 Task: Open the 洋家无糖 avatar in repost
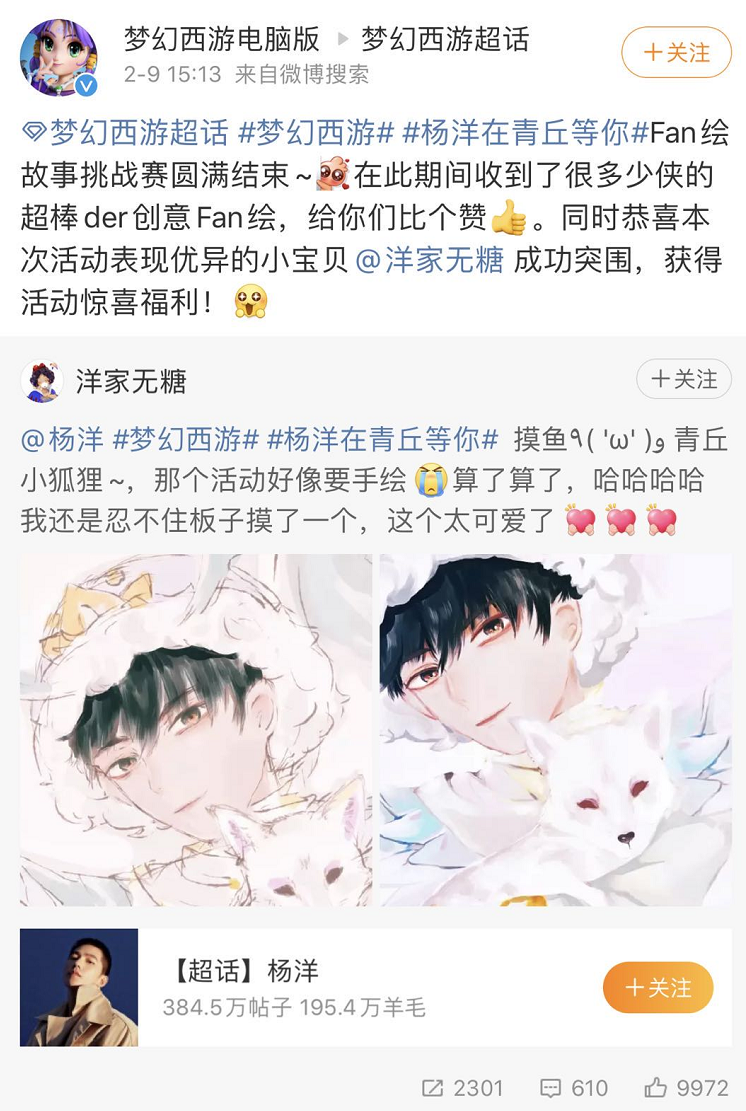(x=42, y=381)
